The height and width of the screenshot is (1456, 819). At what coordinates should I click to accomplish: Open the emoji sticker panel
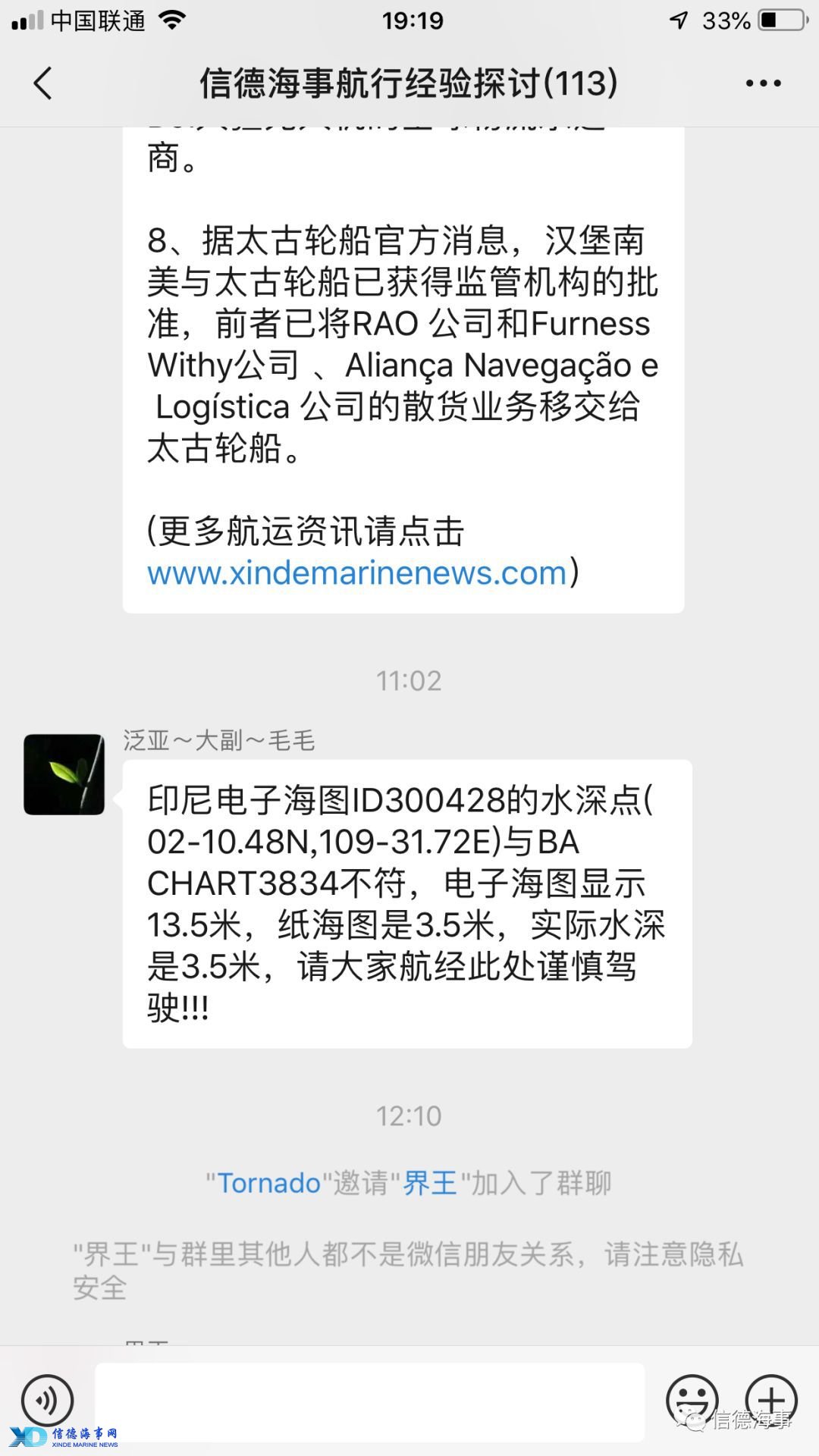692,1401
